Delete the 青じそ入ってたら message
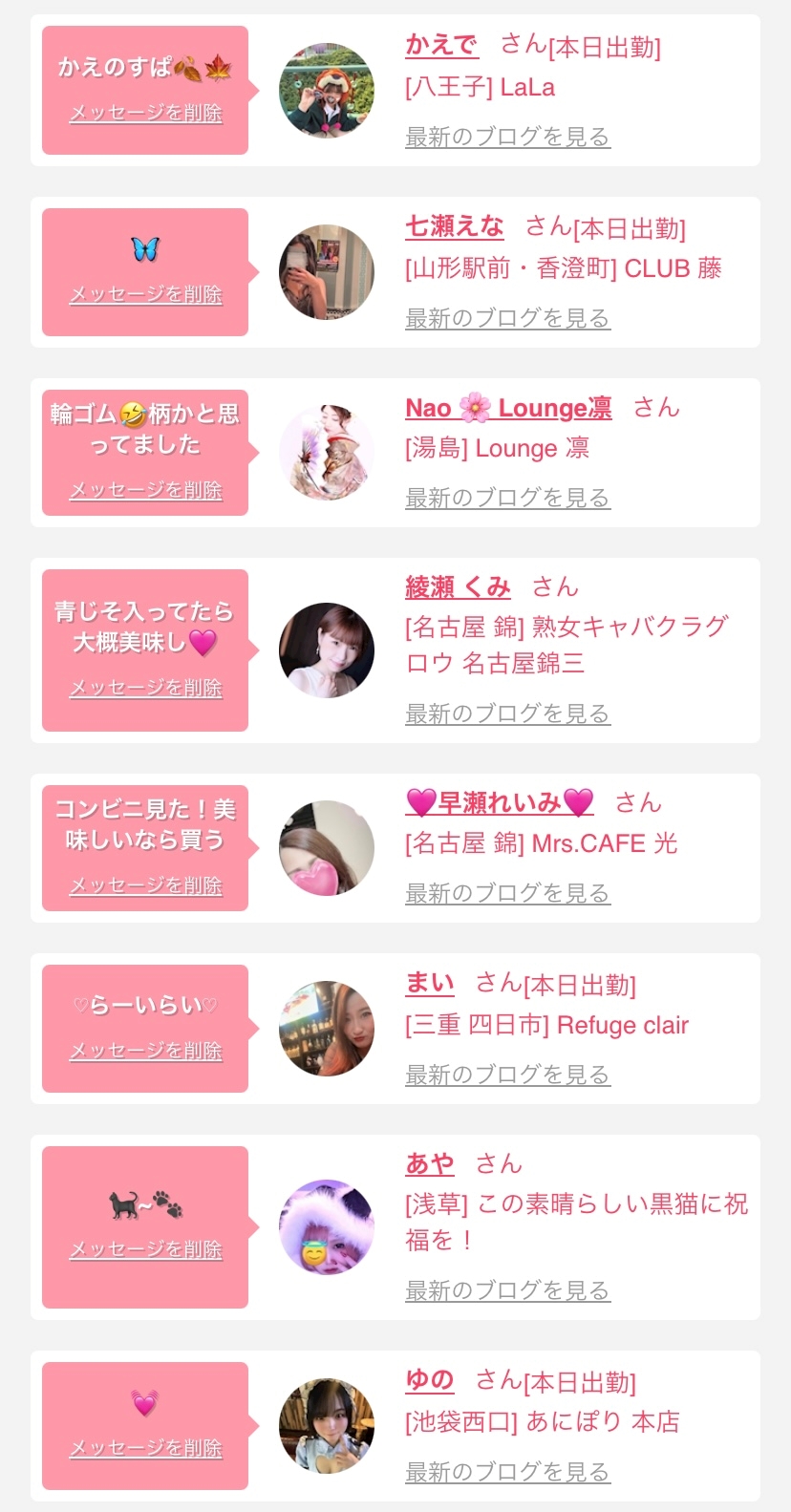 pos(145,688)
